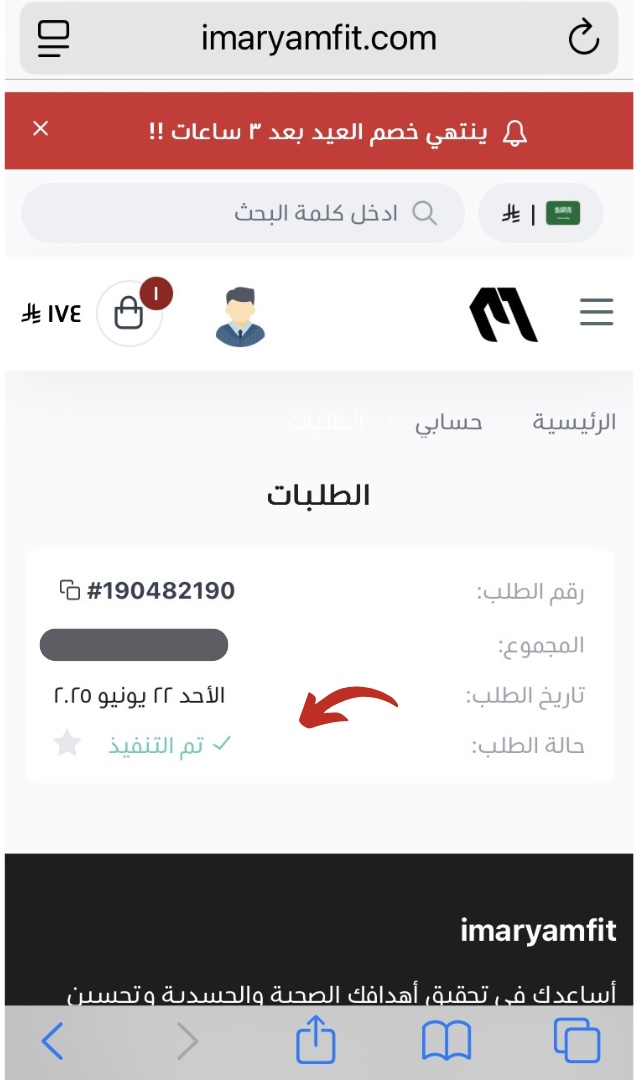Dismiss the red Eid discount banner
Image resolution: width=637 pixels, height=1080 pixels.
[41, 129]
